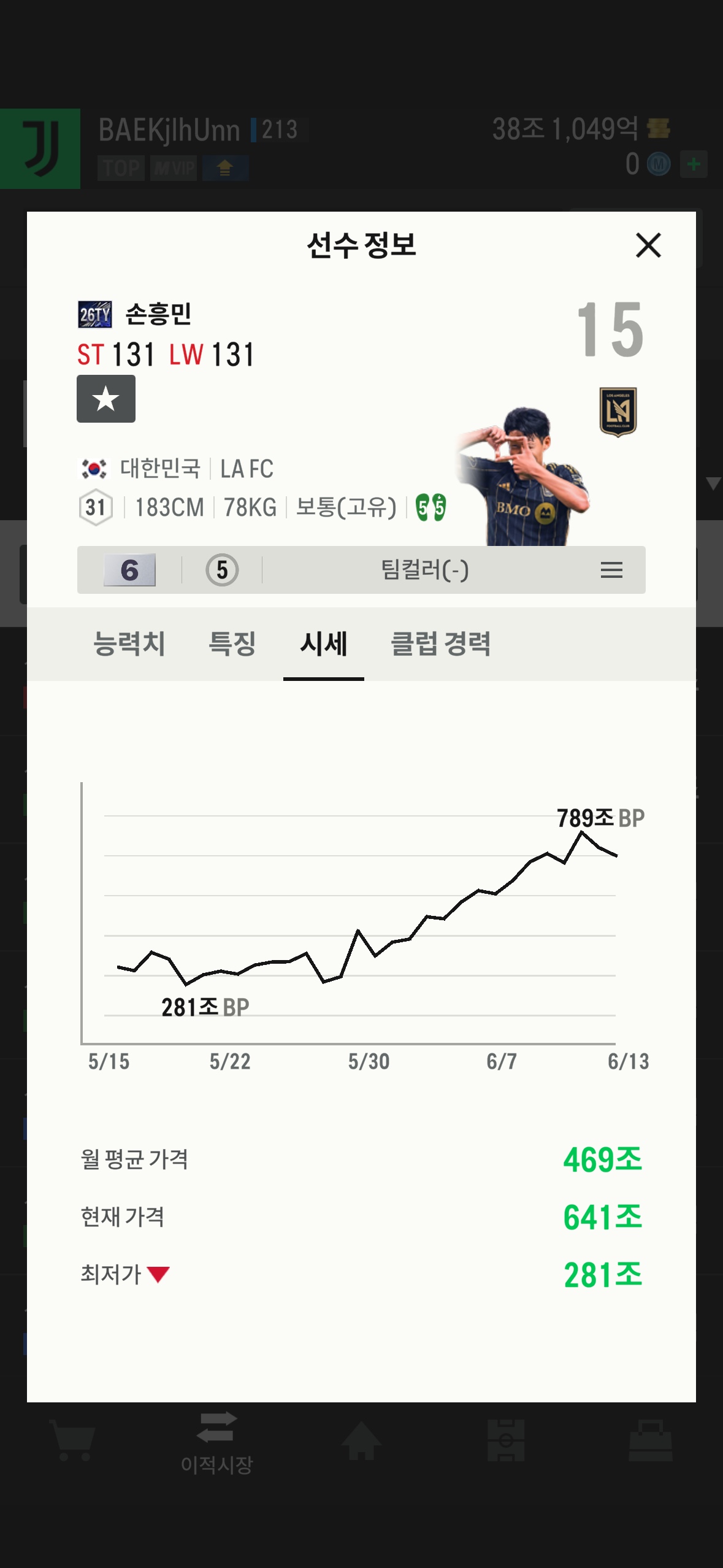
Task: View the 클럽 경력 tab
Action: [x=440, y=644]
